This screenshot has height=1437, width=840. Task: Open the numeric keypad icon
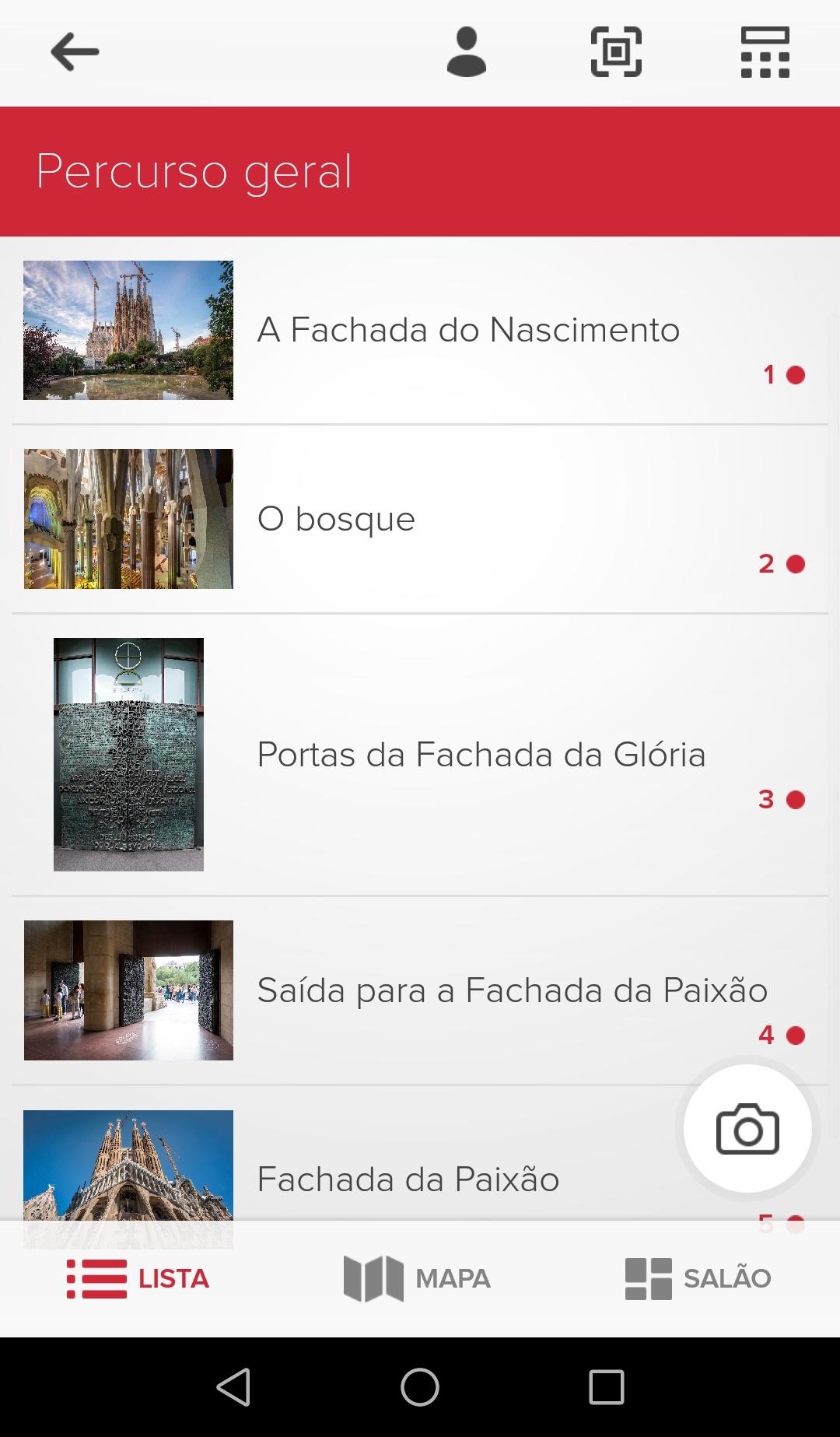point(765,52)
